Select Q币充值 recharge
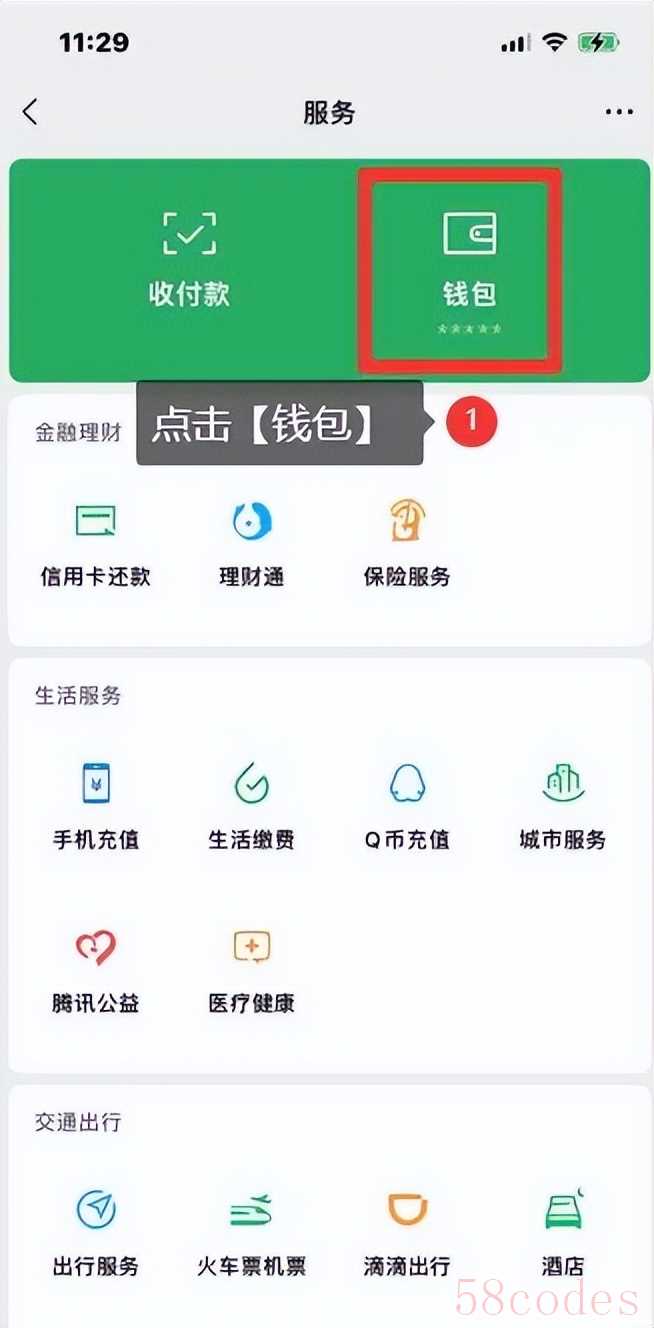 (407, 806)
